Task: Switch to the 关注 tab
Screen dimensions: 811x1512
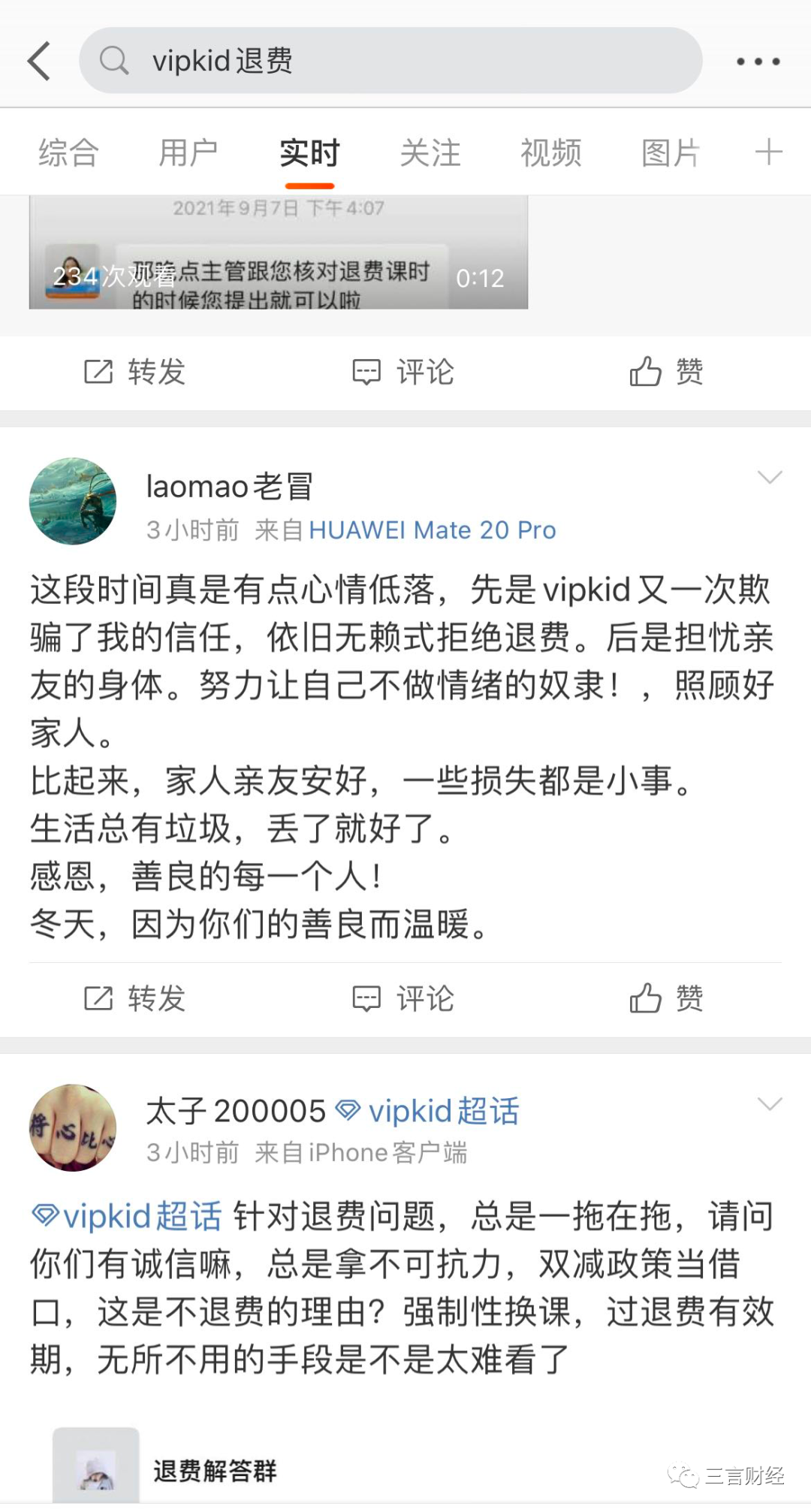Action: click(x=430, y=152)
